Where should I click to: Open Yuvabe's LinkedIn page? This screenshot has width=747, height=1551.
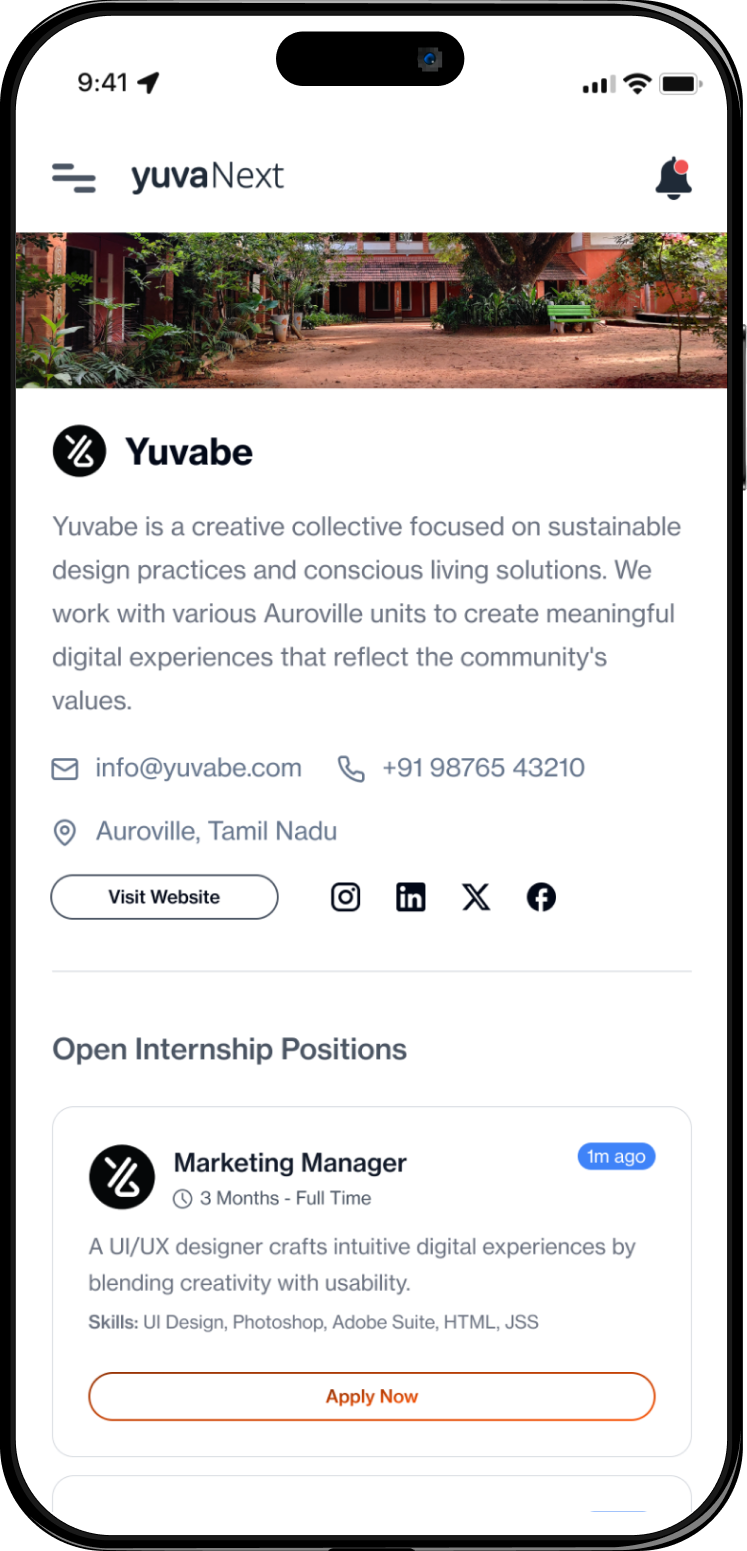point(410,897)
